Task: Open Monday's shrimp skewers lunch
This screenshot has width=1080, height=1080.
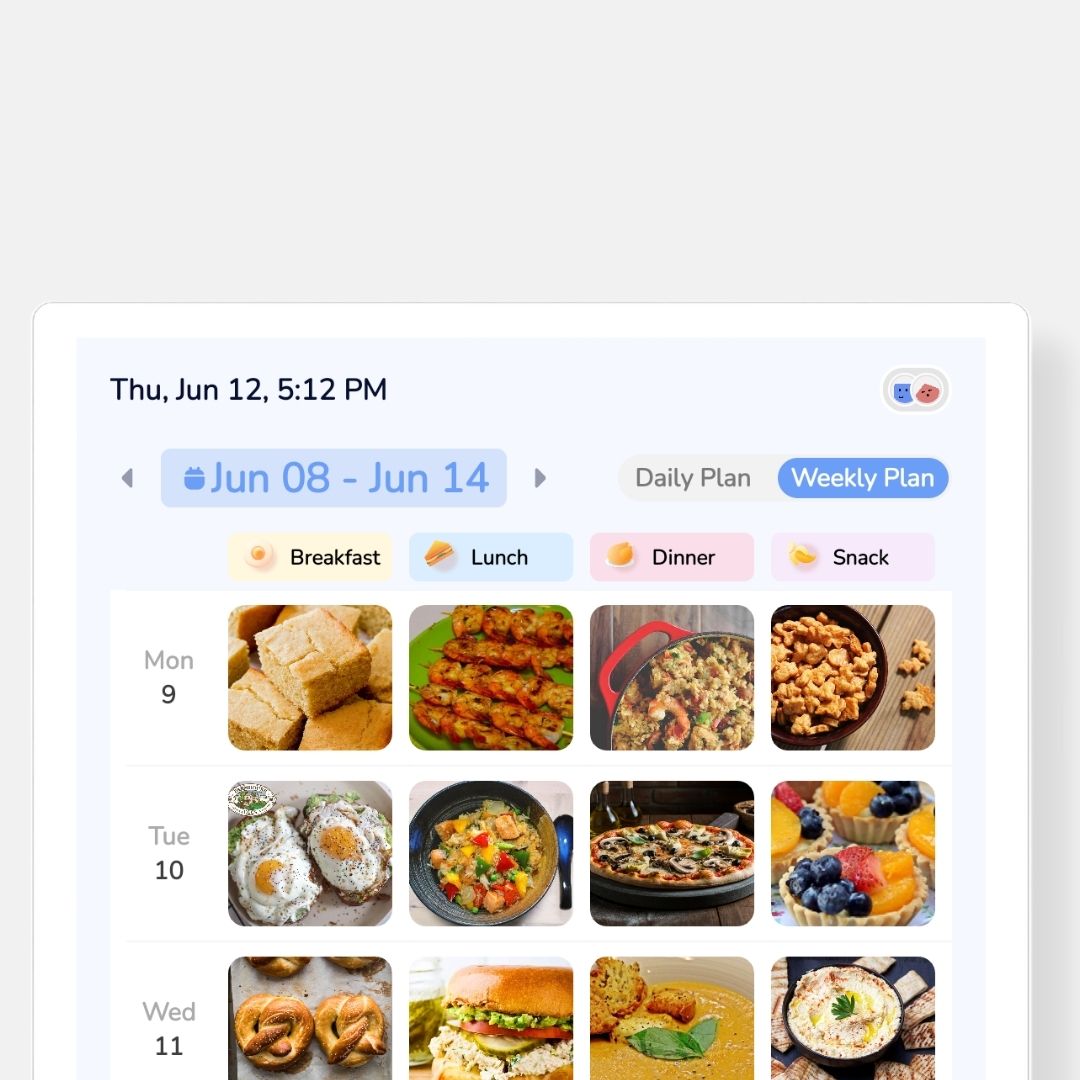Action: [x=491, y=677]
